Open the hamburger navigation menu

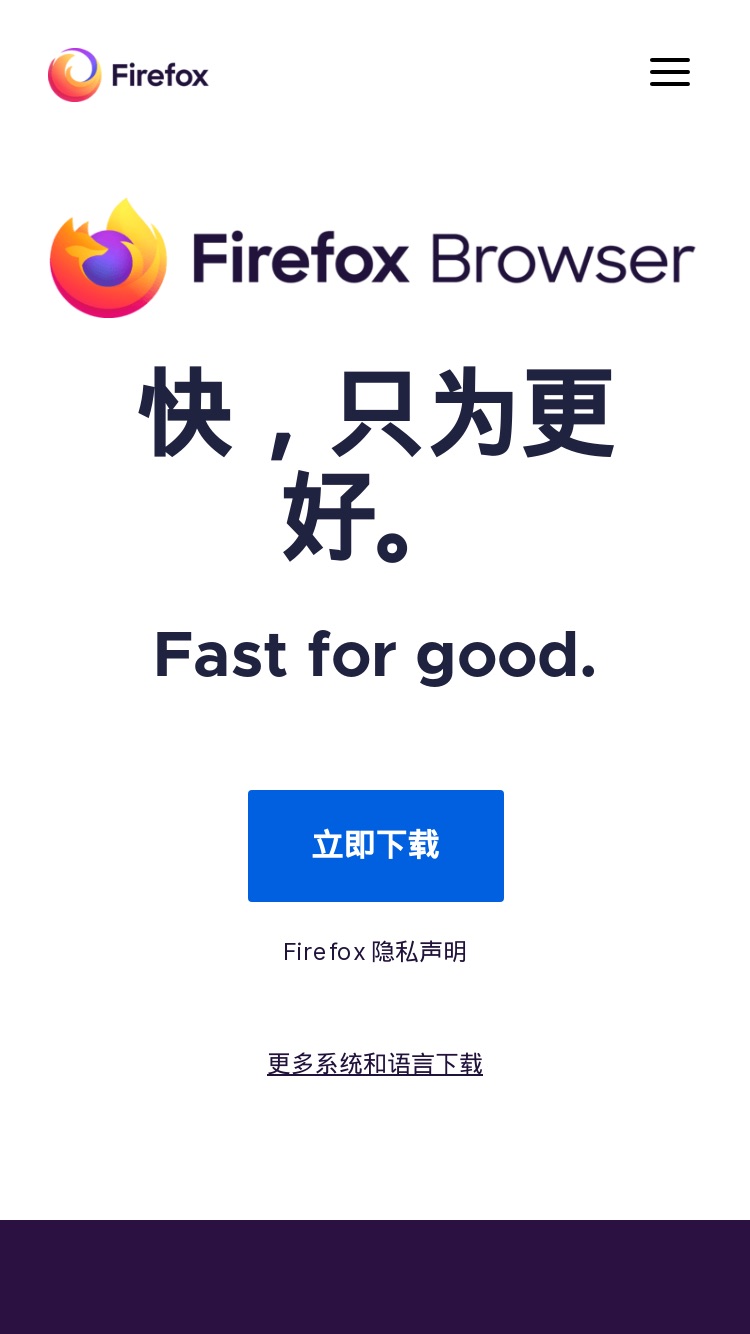(670, 72)
